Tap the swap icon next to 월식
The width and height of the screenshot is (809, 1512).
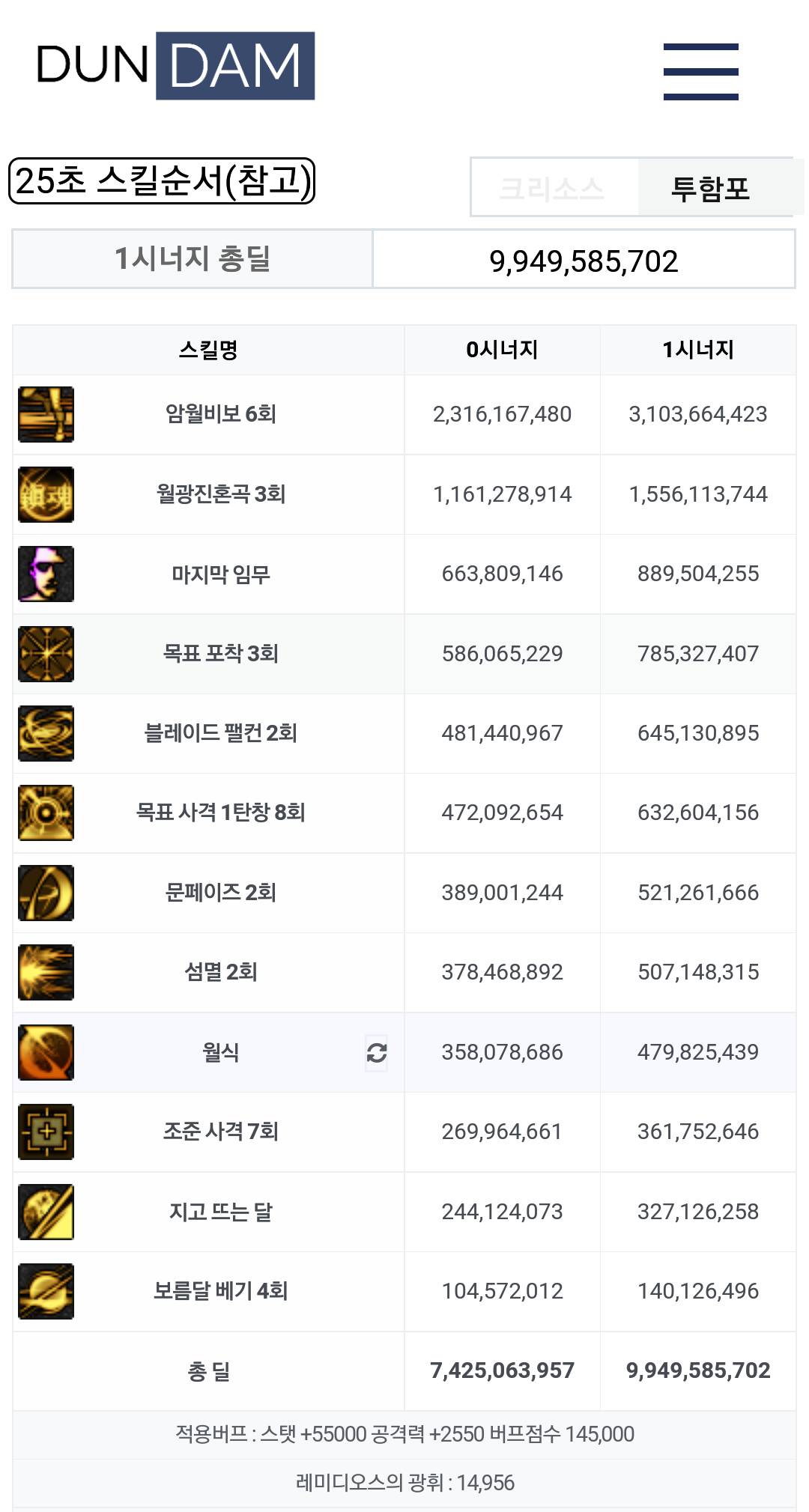[376, 1052]
